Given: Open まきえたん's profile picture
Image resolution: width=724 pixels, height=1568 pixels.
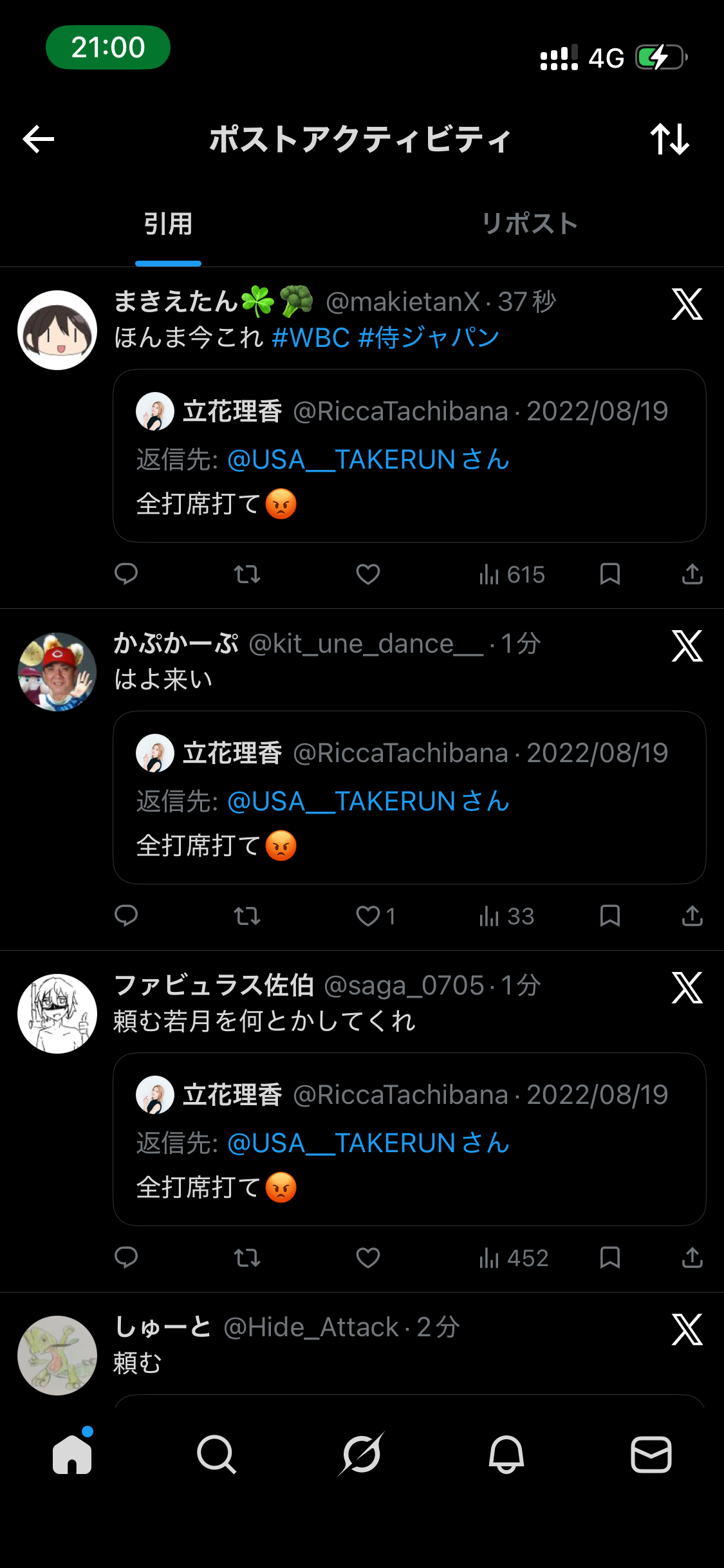Looking at the screenshot, I should point(57,330).
